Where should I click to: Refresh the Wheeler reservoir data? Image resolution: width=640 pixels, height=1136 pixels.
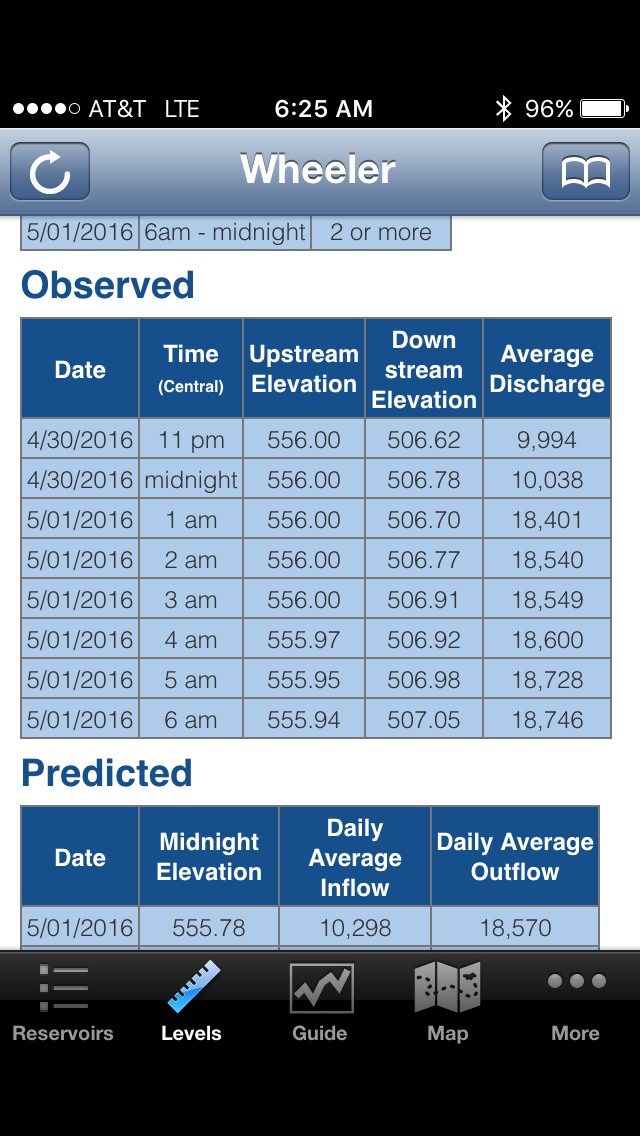50,172
